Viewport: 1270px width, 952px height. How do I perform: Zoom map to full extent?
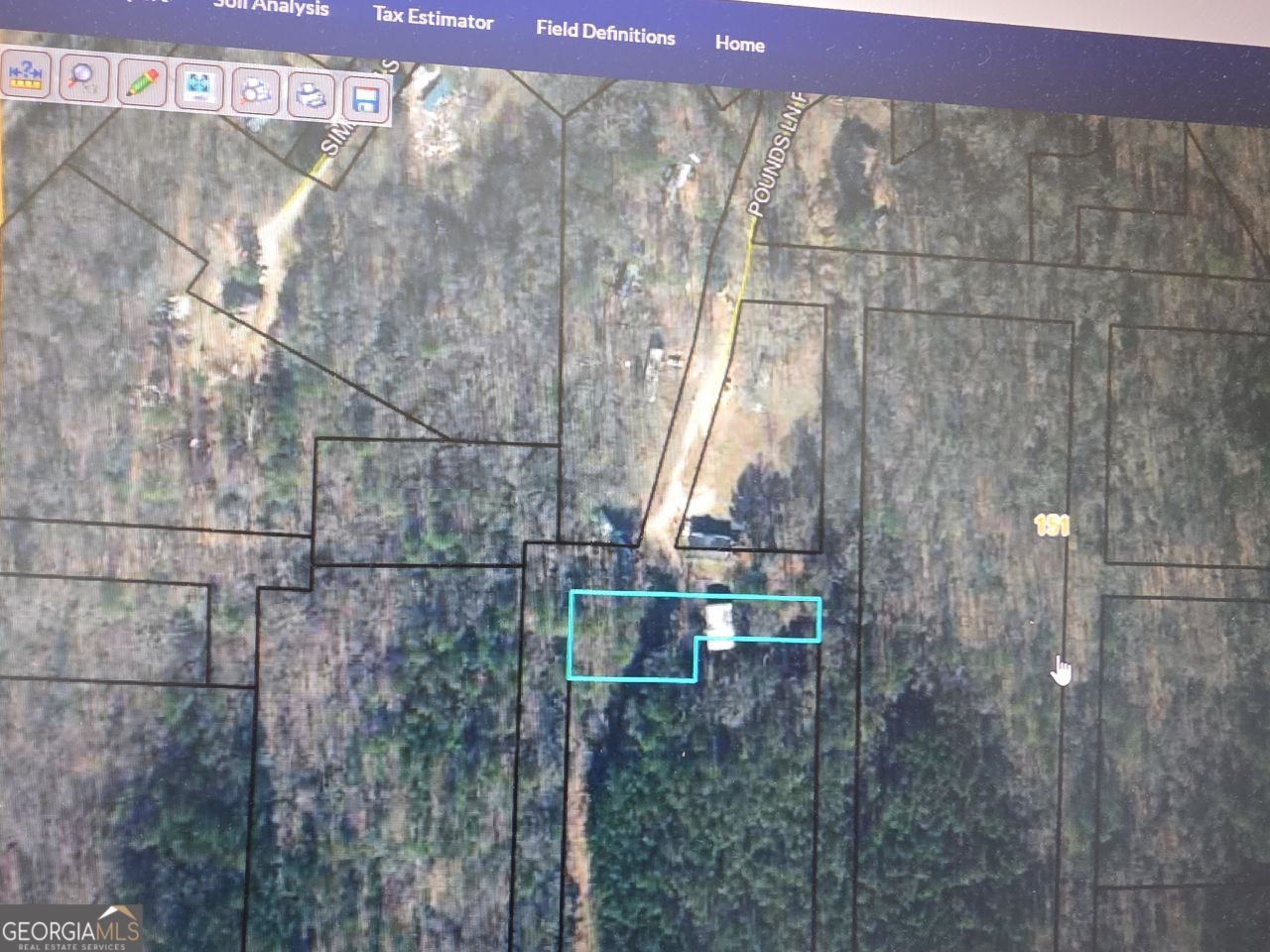coord(198,86)
